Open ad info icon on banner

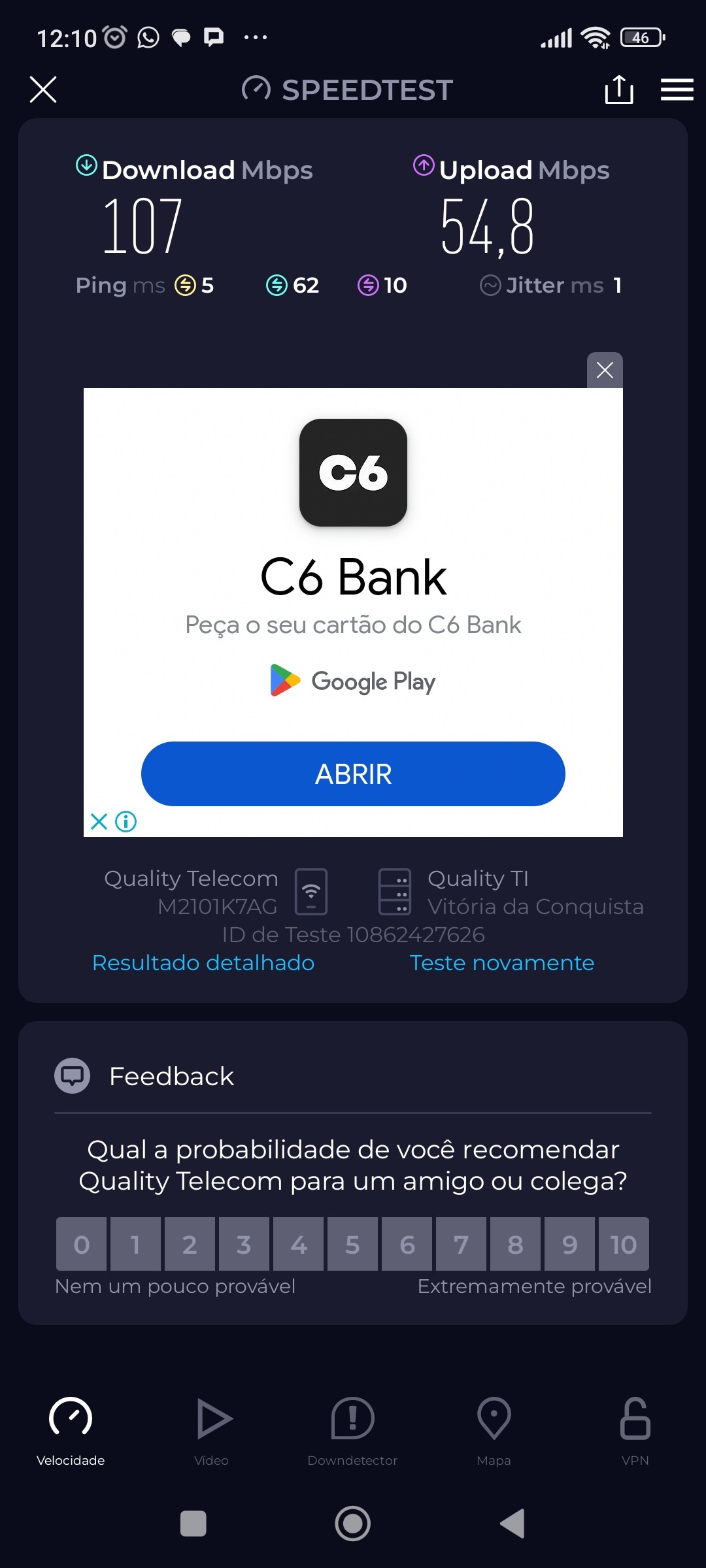click(126, 821)
